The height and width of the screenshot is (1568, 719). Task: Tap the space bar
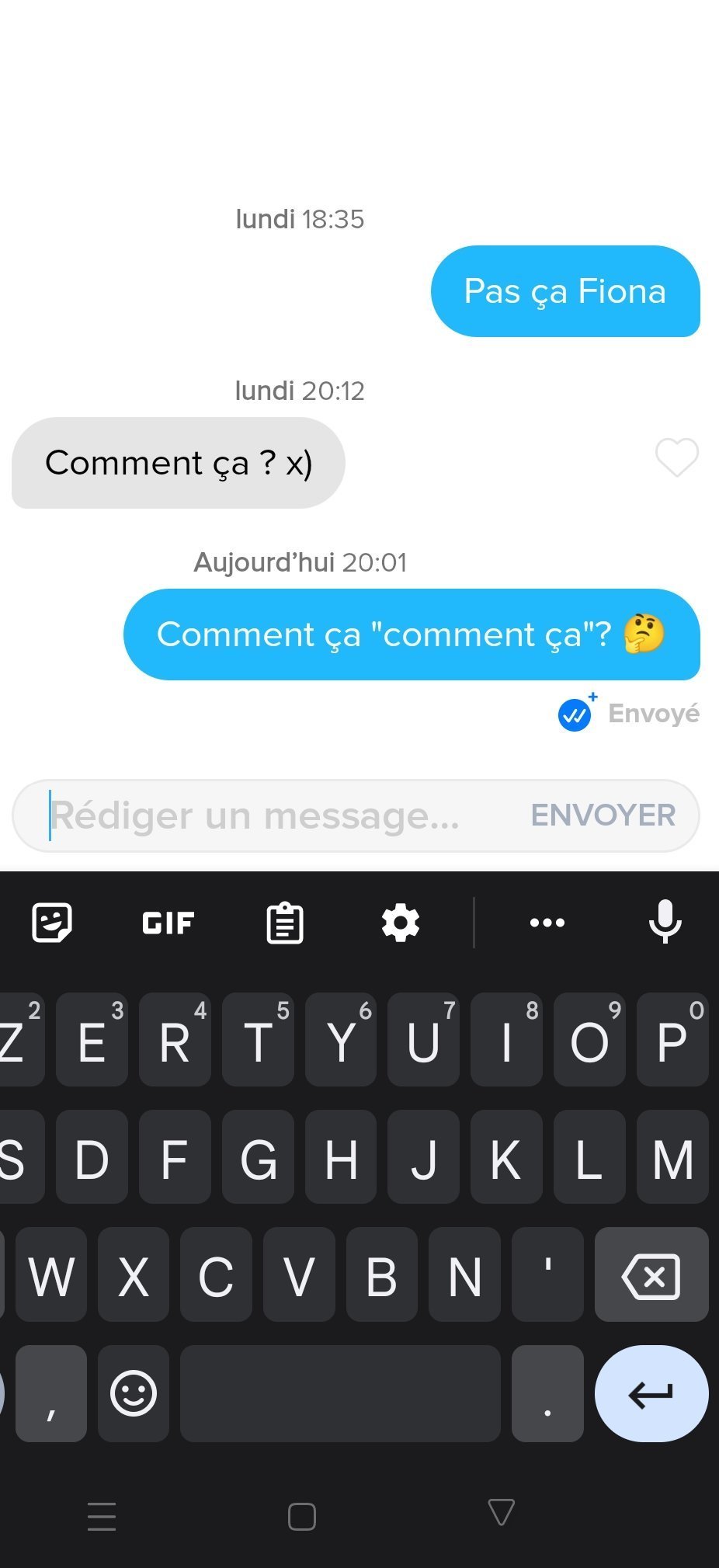[x=340, y=1393]
